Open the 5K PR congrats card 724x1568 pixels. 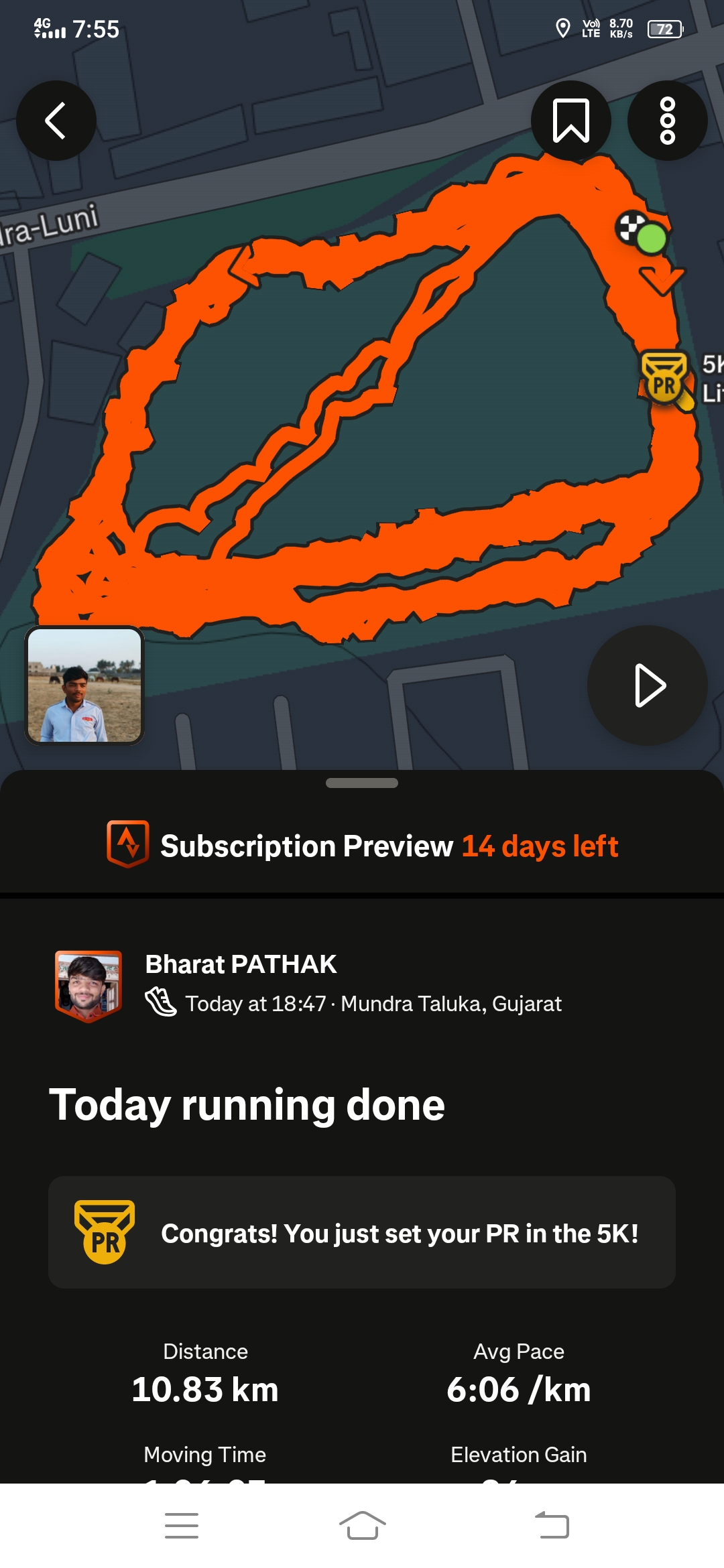[362, 1232]
